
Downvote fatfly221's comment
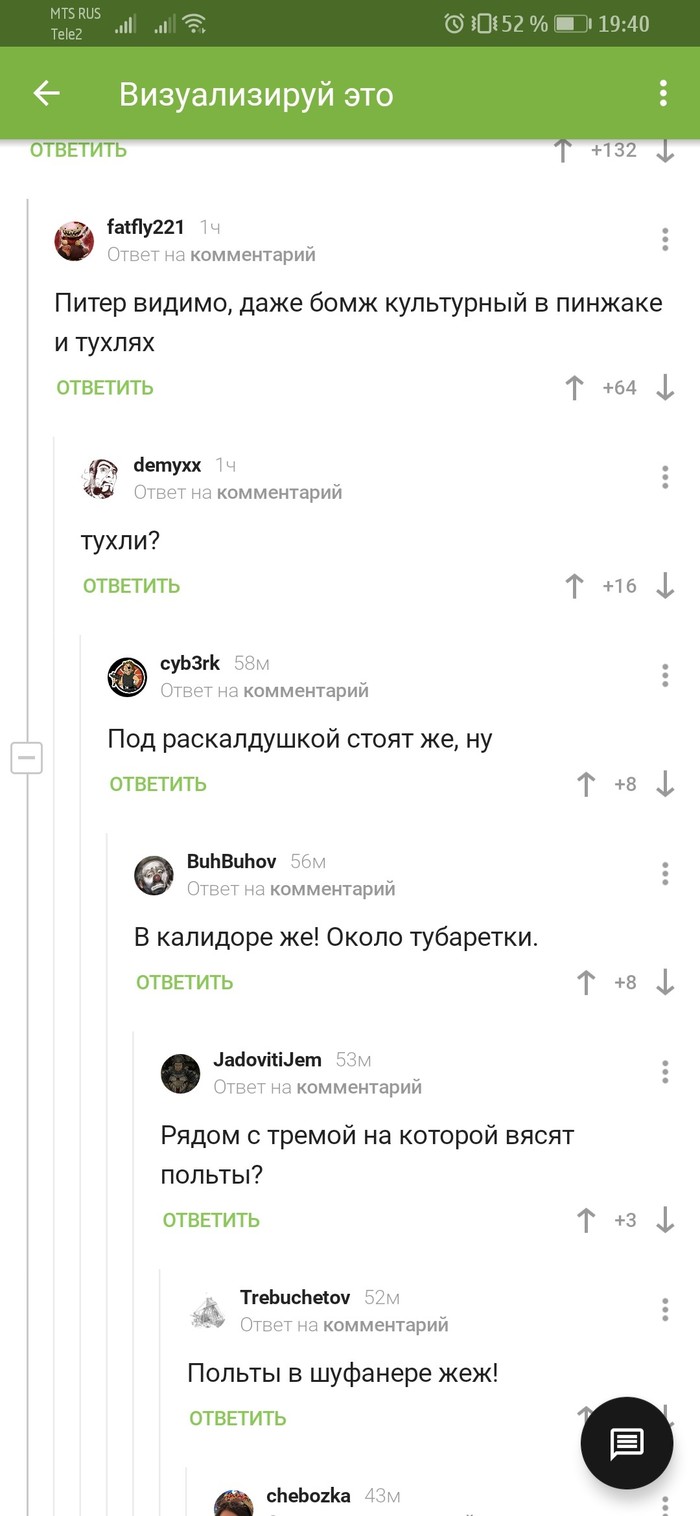pos(665,388)
